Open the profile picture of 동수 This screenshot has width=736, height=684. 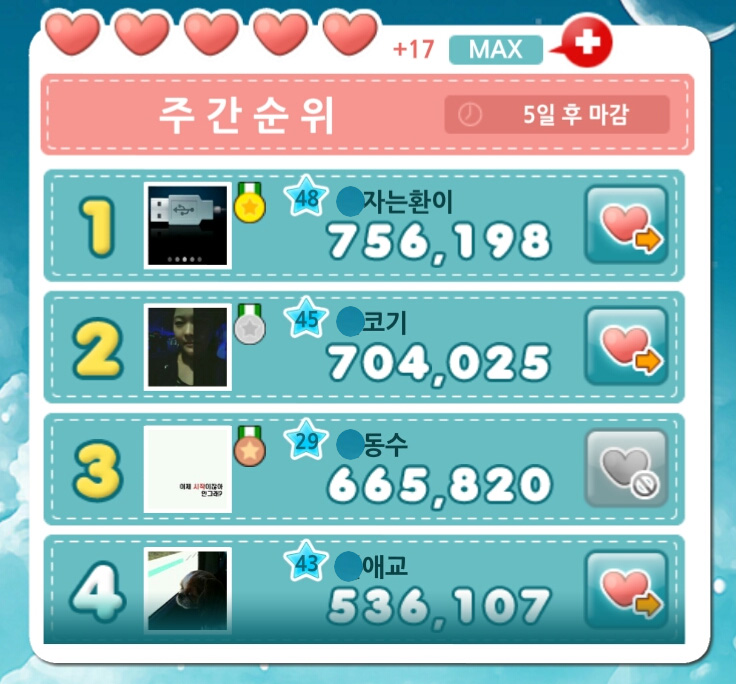188,469
